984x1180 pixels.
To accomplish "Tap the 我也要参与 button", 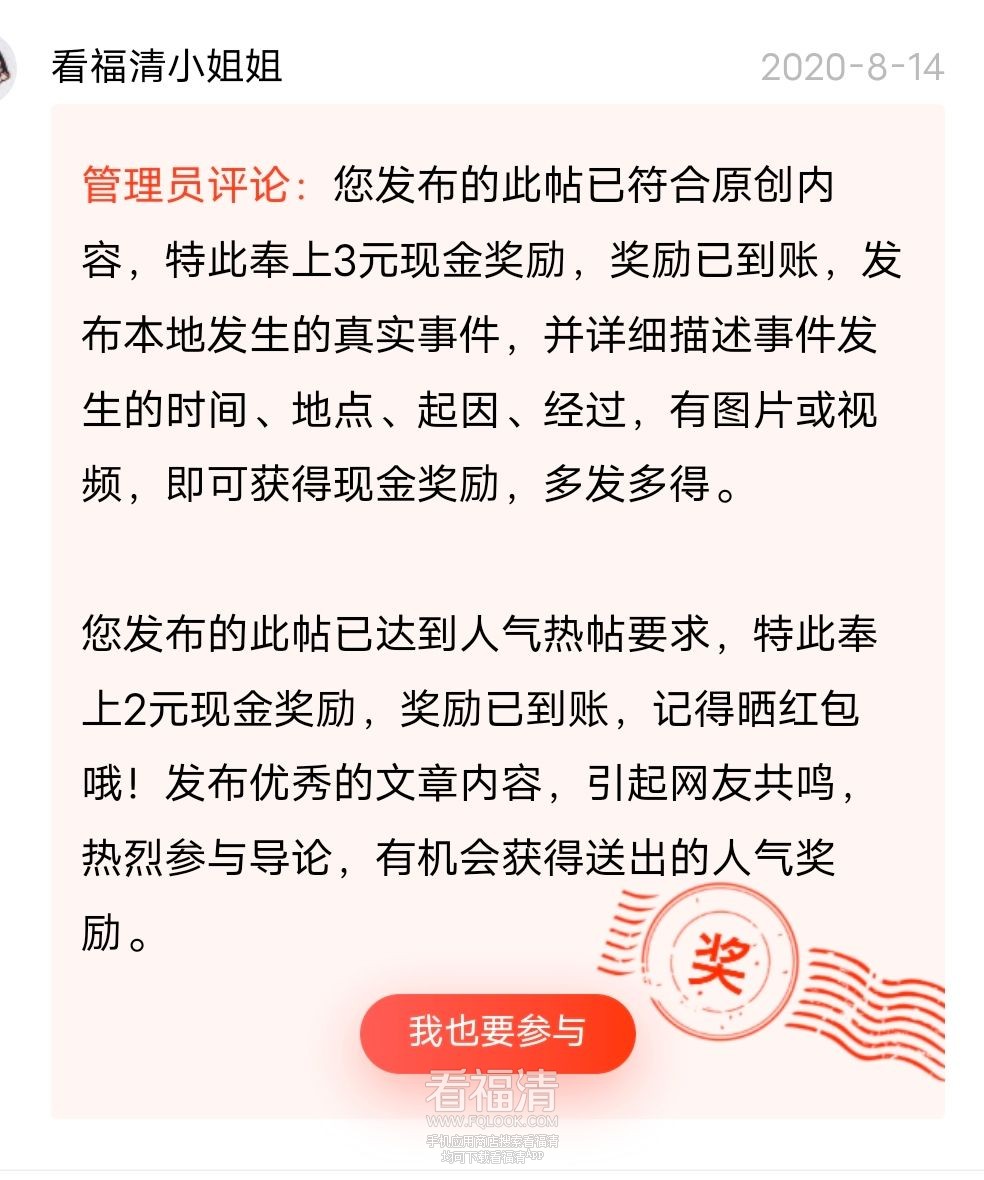I will tap(497, 1032).
